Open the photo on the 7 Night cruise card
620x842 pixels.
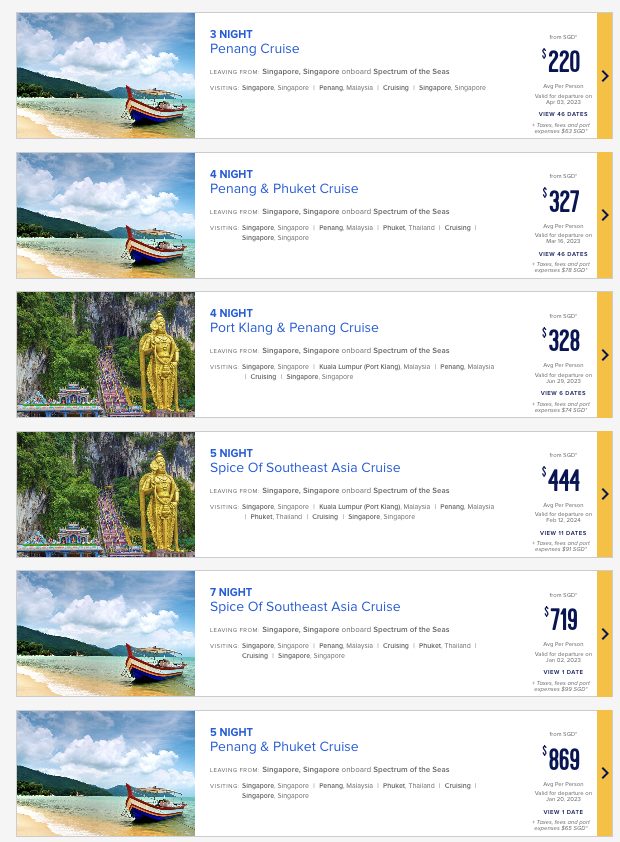(106, 634)
